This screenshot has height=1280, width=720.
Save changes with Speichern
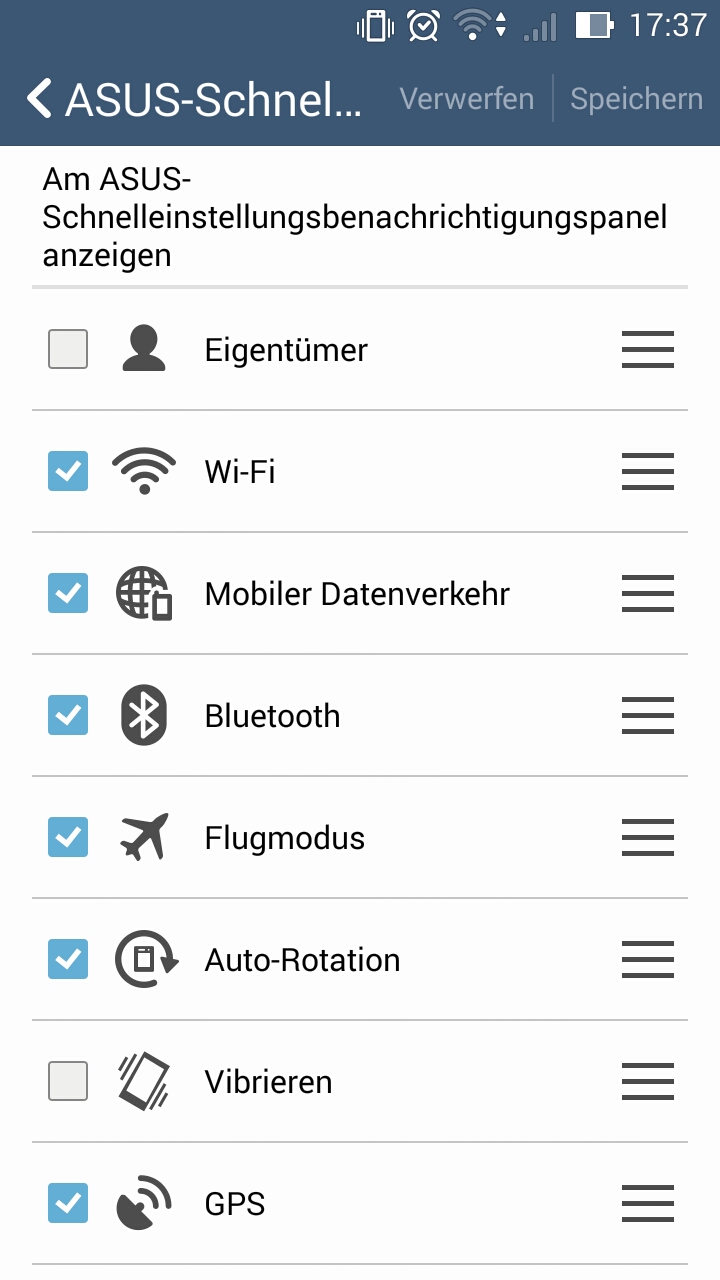(x=636, y=99)
